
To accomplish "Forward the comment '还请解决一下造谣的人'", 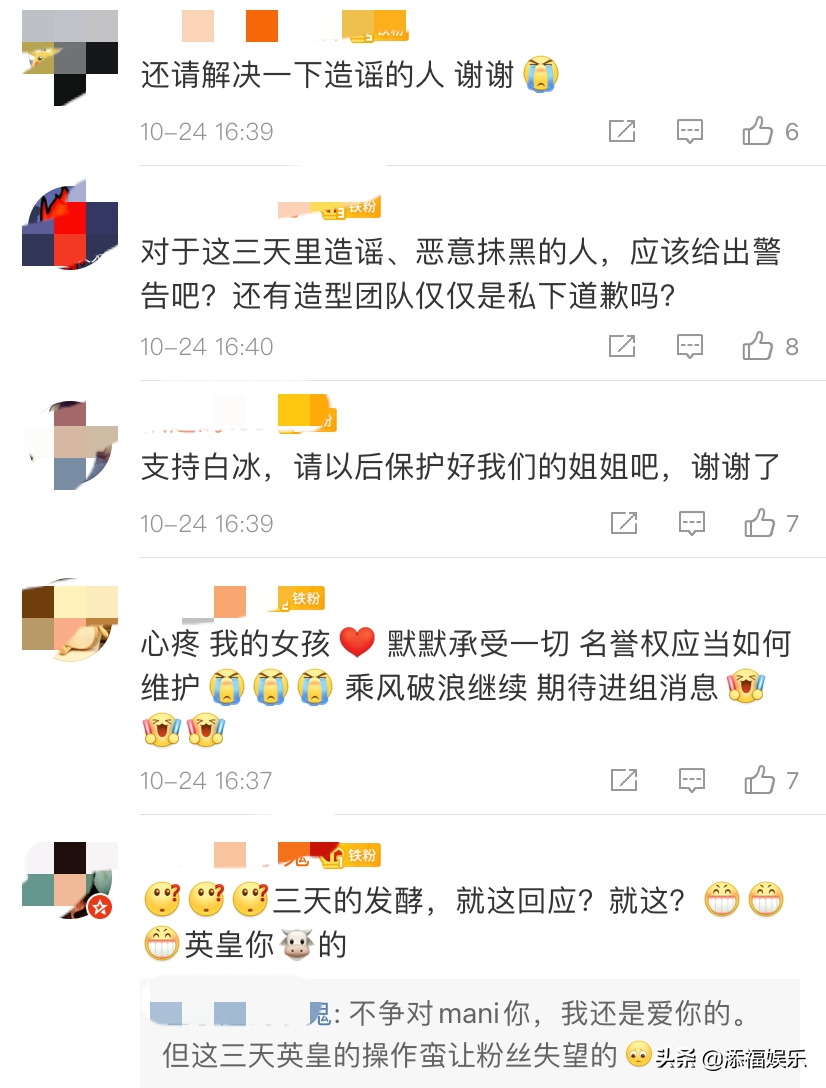I will (622, 132).
